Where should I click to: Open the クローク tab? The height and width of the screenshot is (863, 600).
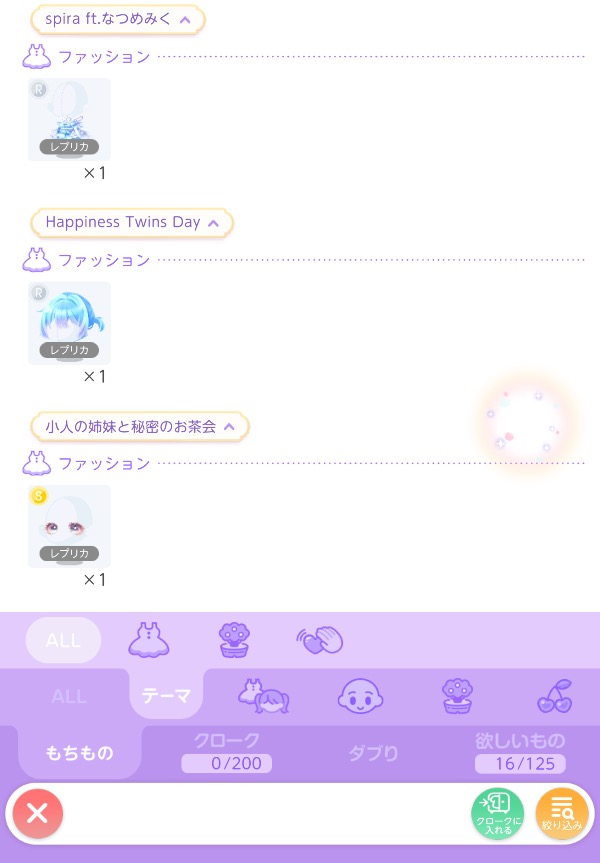226,753
